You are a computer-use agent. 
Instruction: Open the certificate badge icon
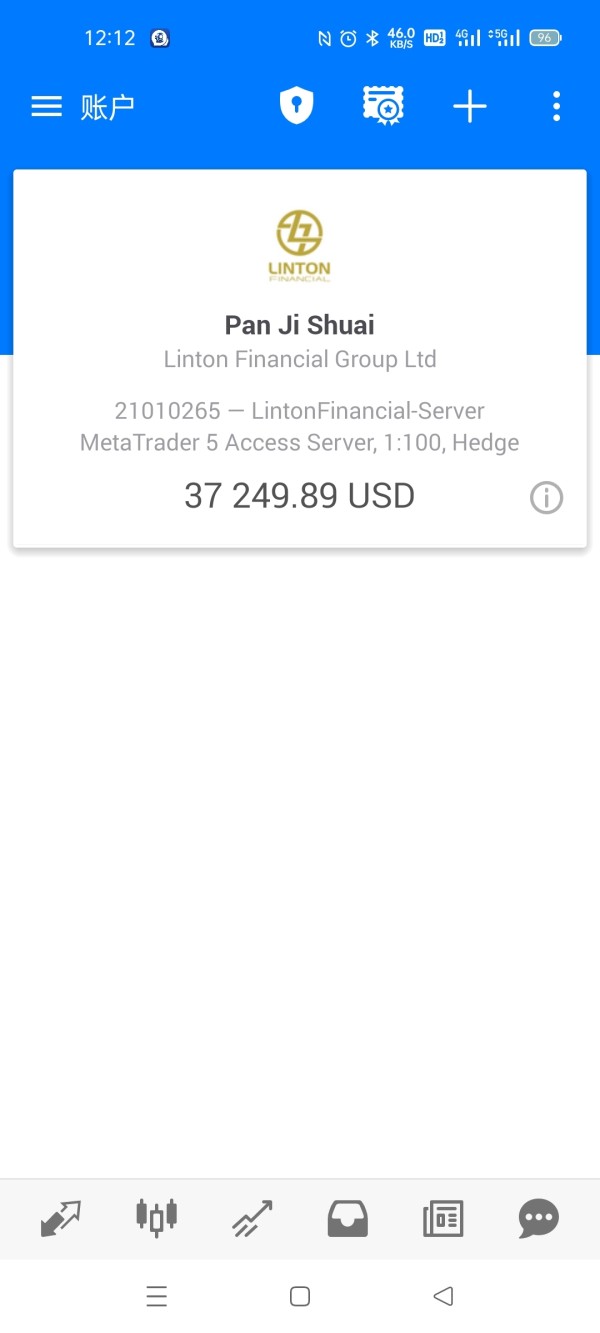[382, 106]
